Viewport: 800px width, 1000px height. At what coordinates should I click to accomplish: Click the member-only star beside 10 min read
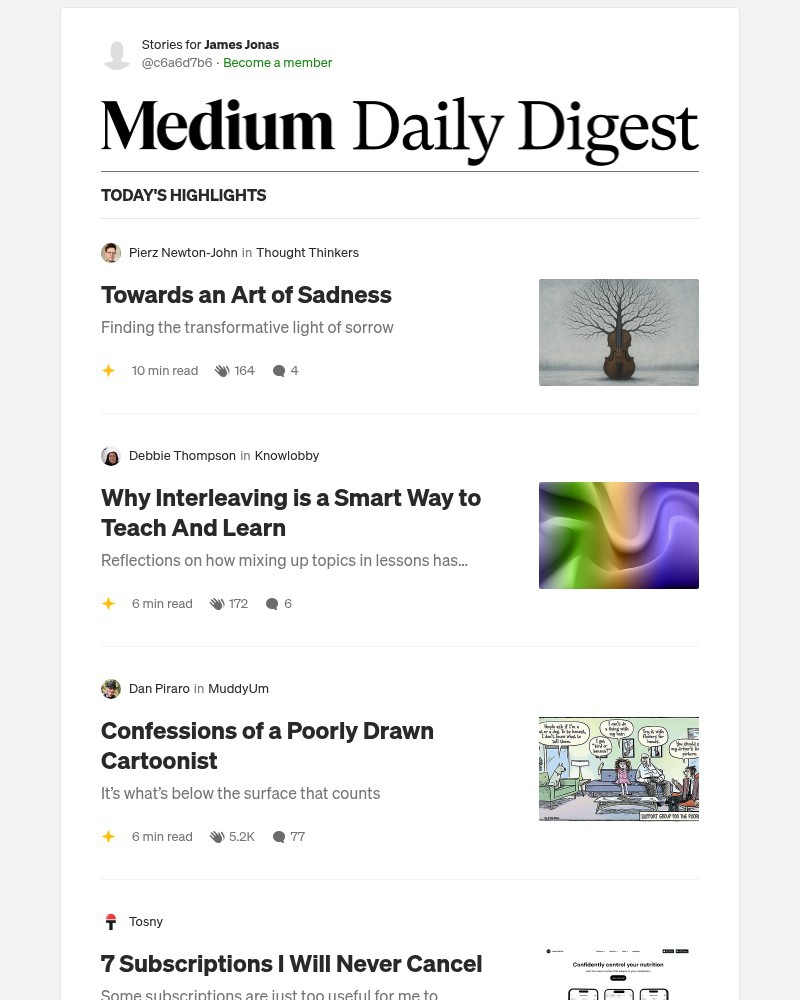pyautogui.click(x=108, y=370)
